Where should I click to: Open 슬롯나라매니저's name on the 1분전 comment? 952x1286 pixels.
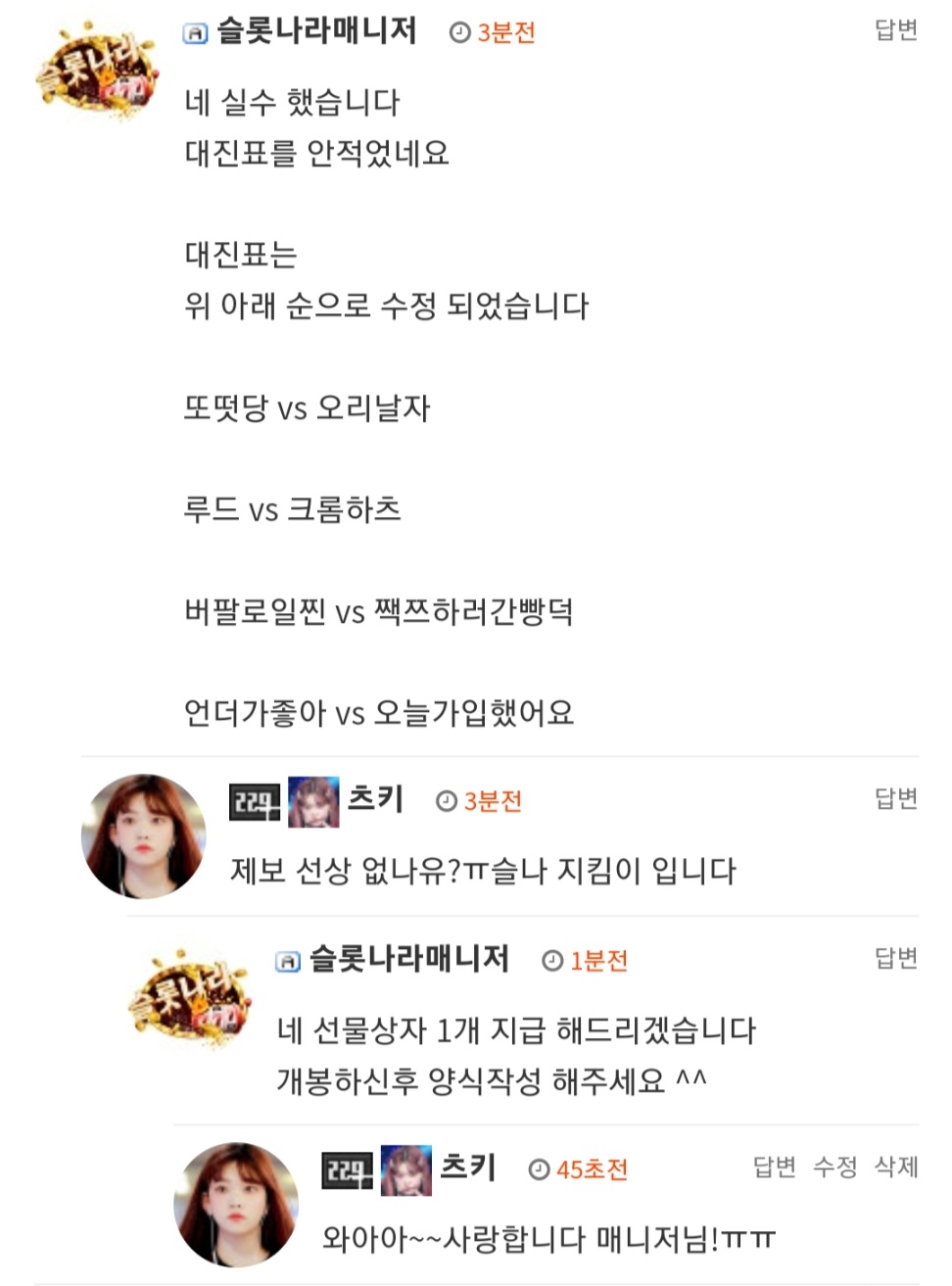[x=409, y=959]
